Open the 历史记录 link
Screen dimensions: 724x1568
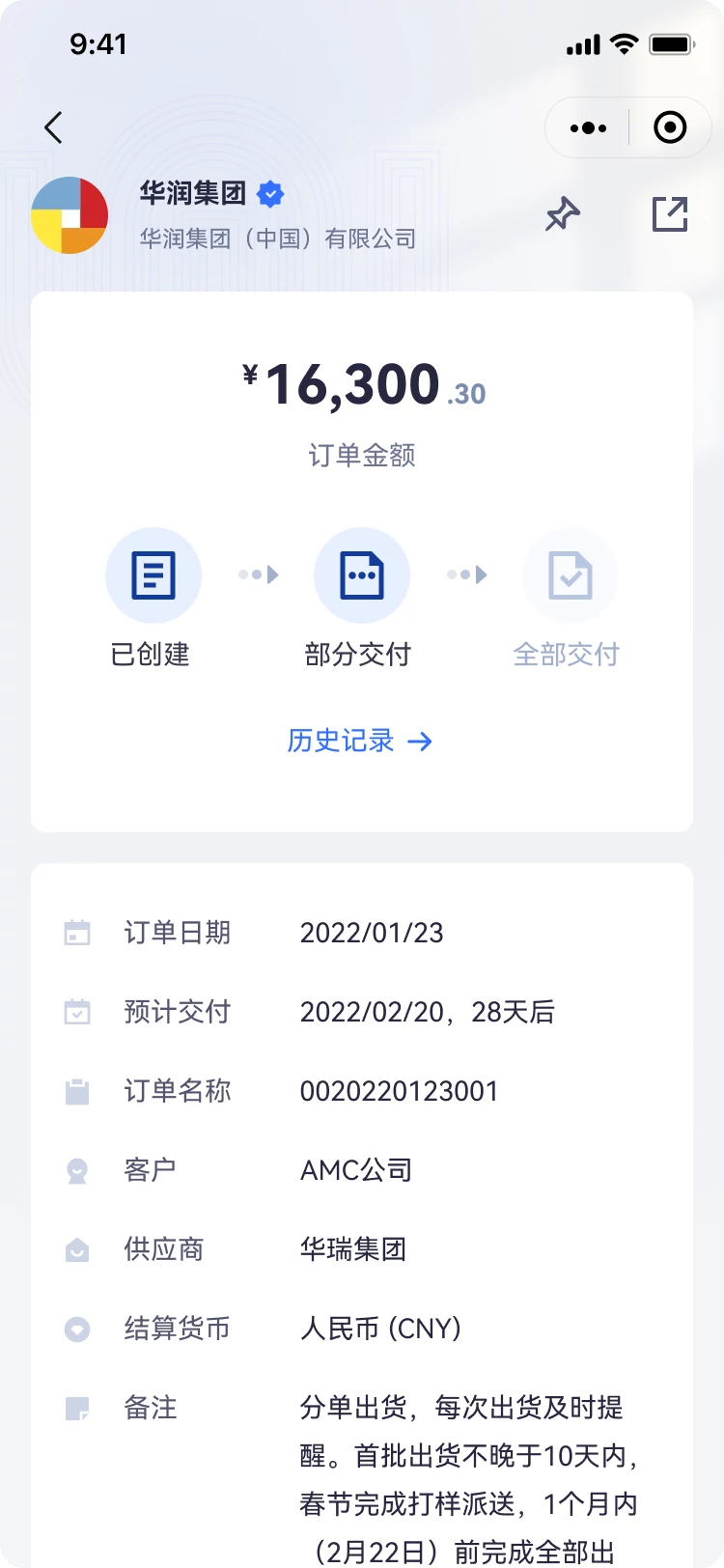point(359,741)
